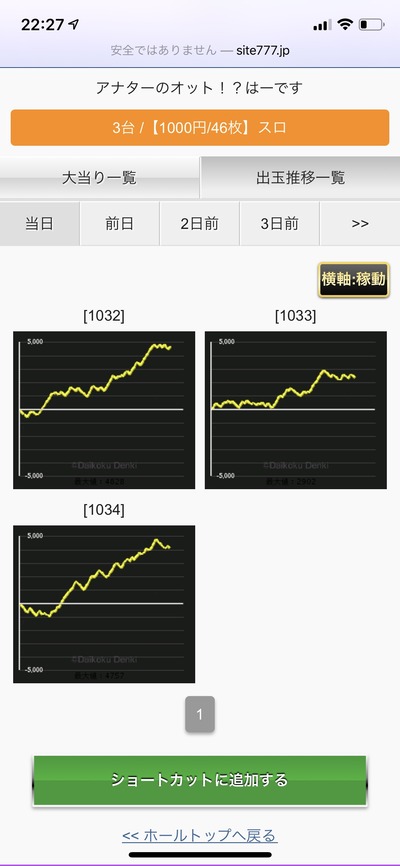Select page 1 in pagination
Image resolution: width=400 pixels, height=866 pixels.
coord(199,714)
